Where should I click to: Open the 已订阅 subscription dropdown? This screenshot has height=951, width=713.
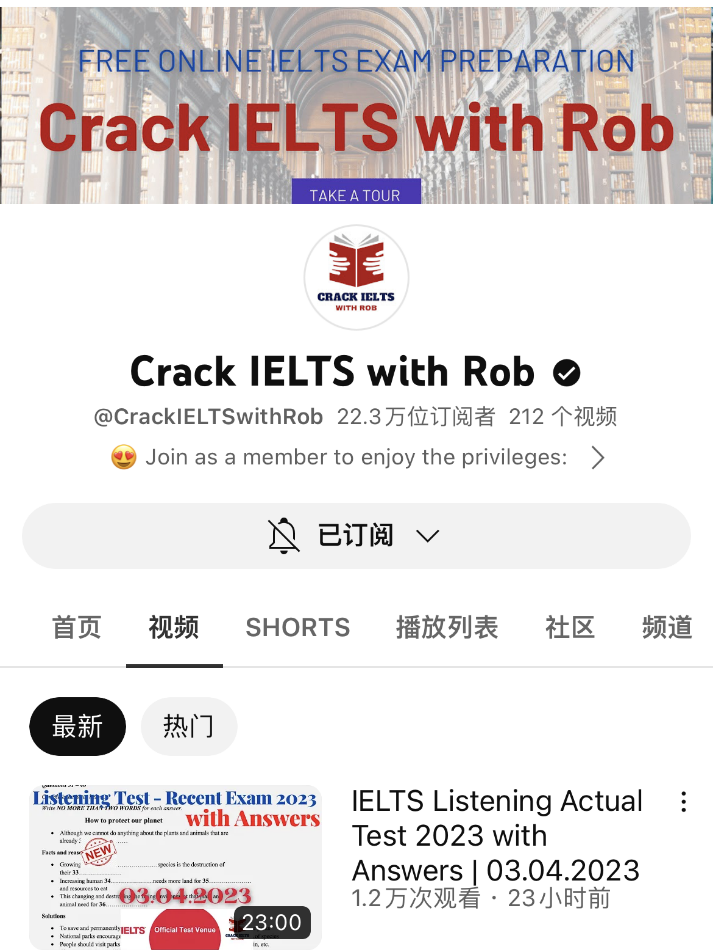click(x=356, y=536)
